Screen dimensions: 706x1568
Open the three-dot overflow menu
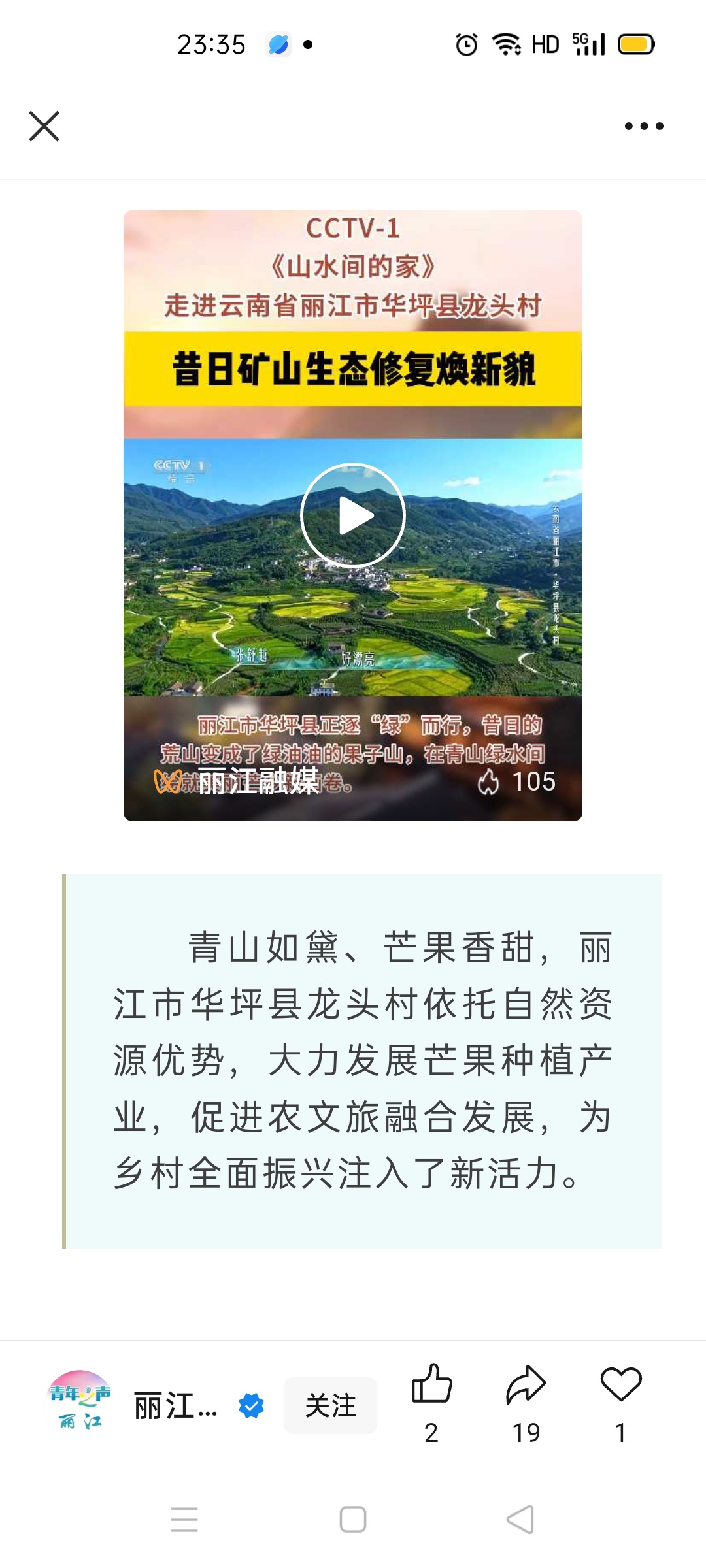tap(643, 126)
